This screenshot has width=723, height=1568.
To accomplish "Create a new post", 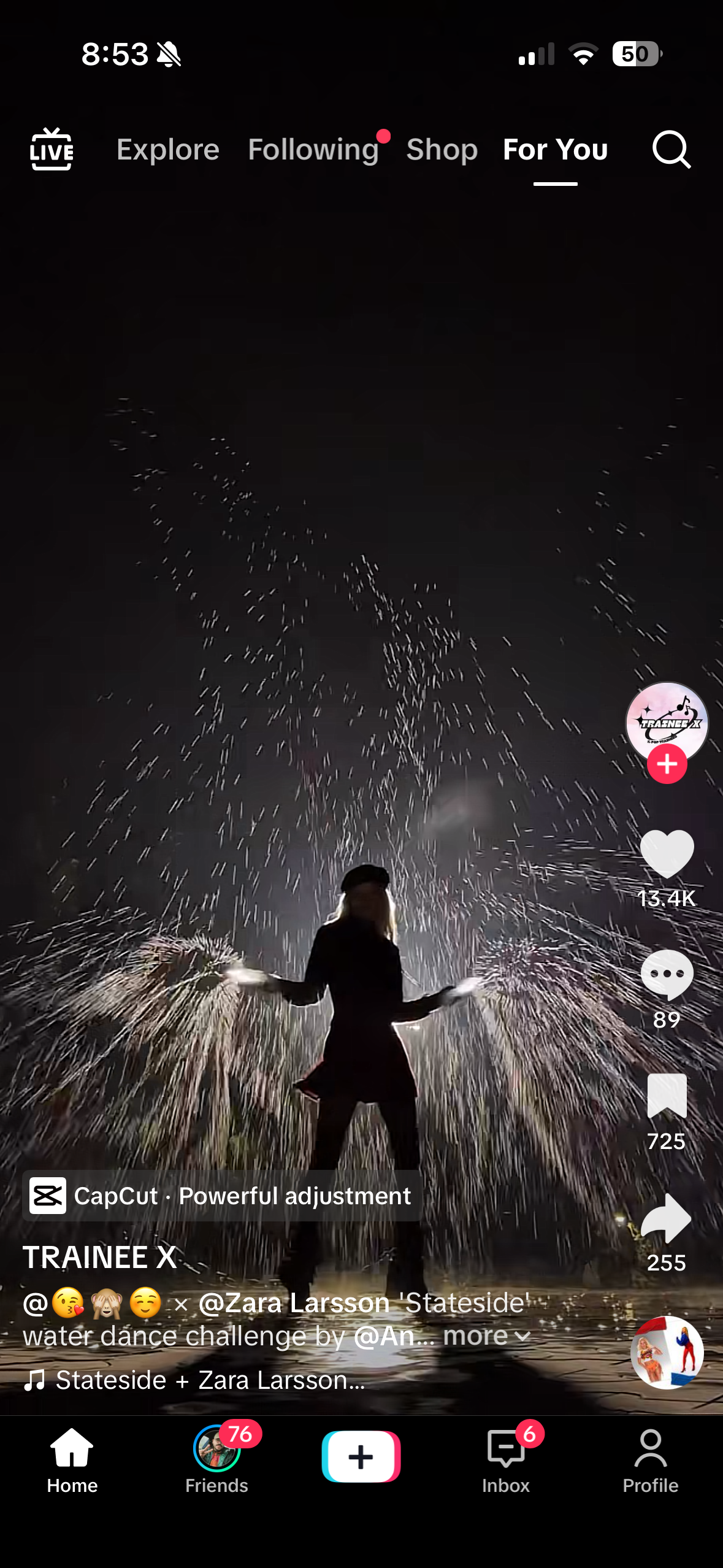I will [x=361, y=1457].
